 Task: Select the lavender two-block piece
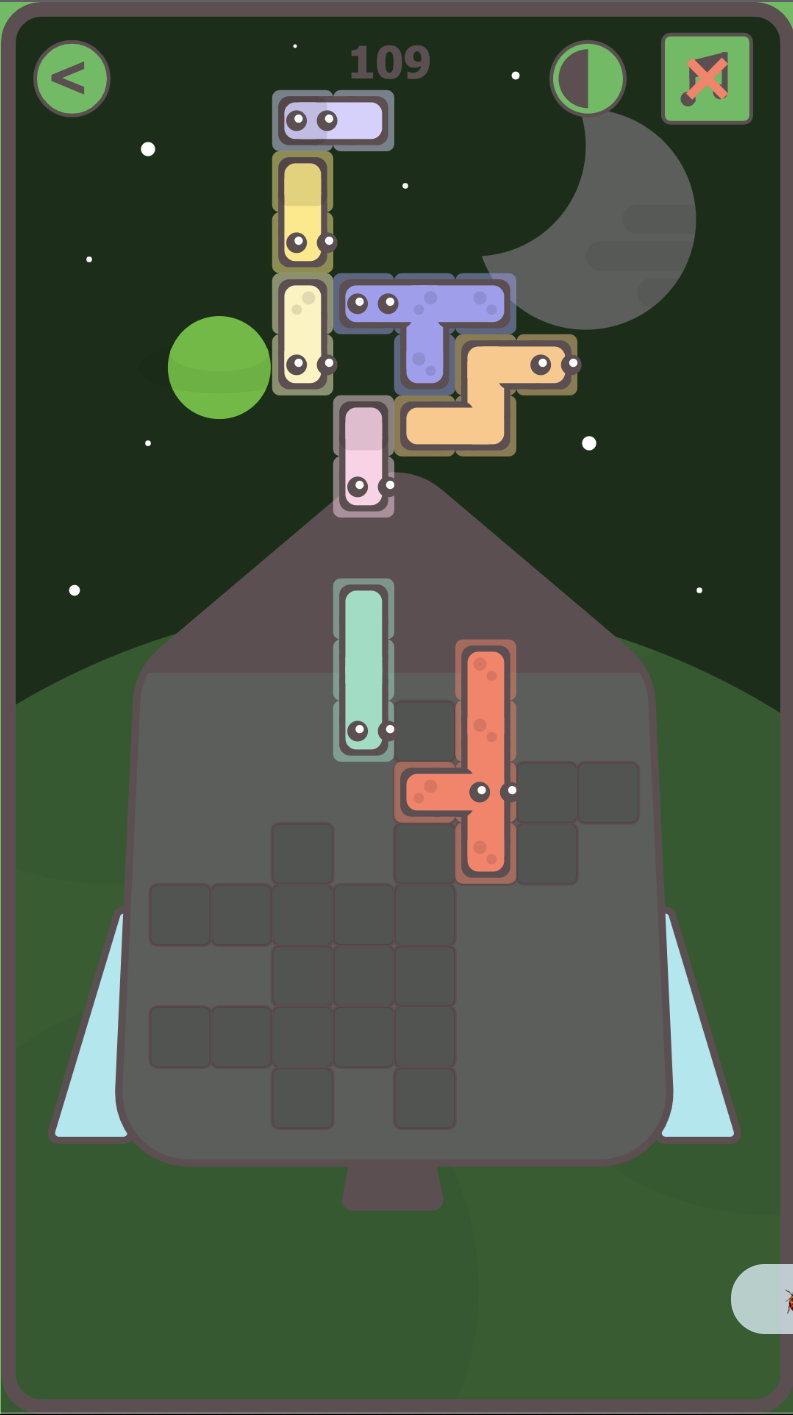click(333, 121)
